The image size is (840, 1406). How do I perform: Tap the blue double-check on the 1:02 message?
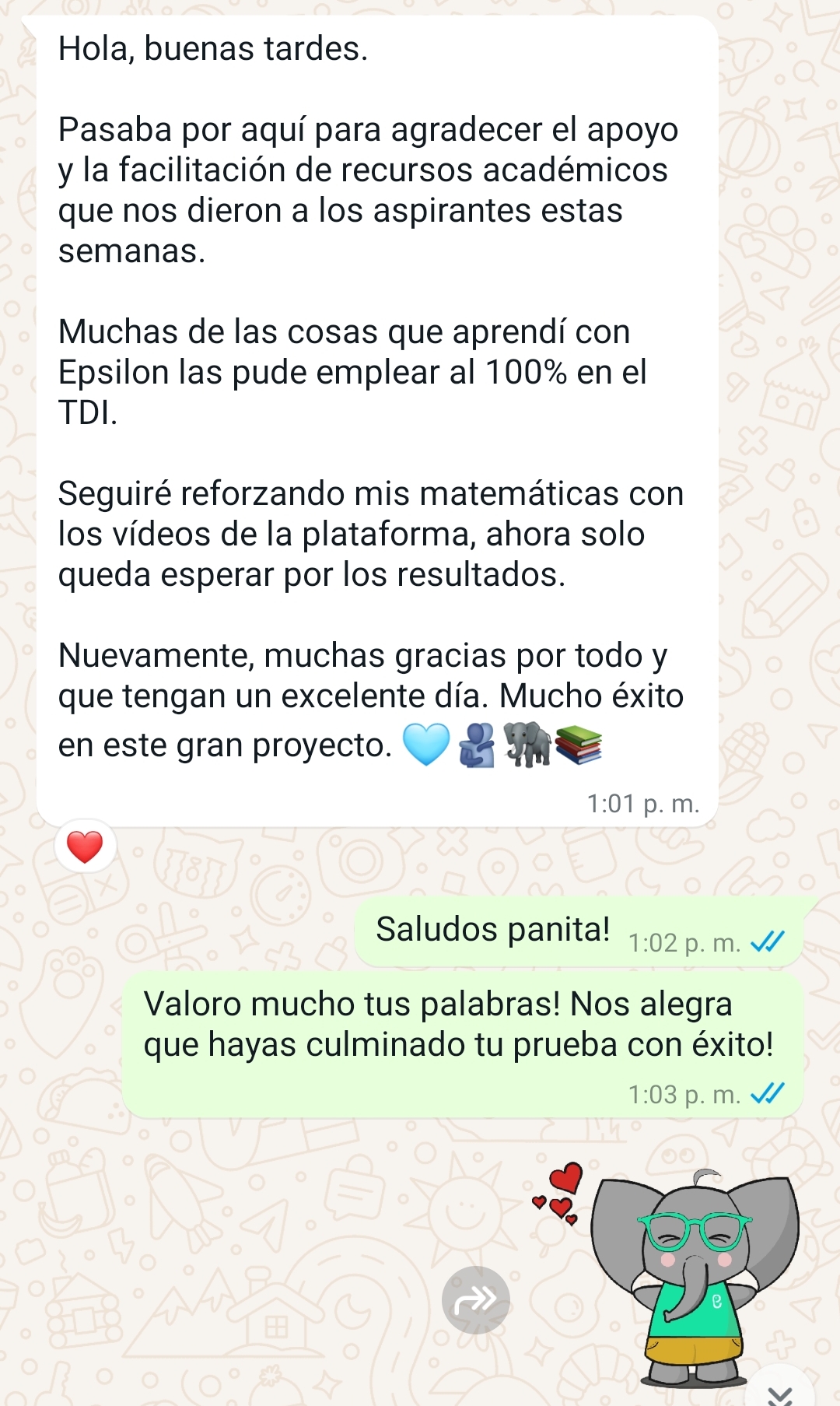point(767,943)
